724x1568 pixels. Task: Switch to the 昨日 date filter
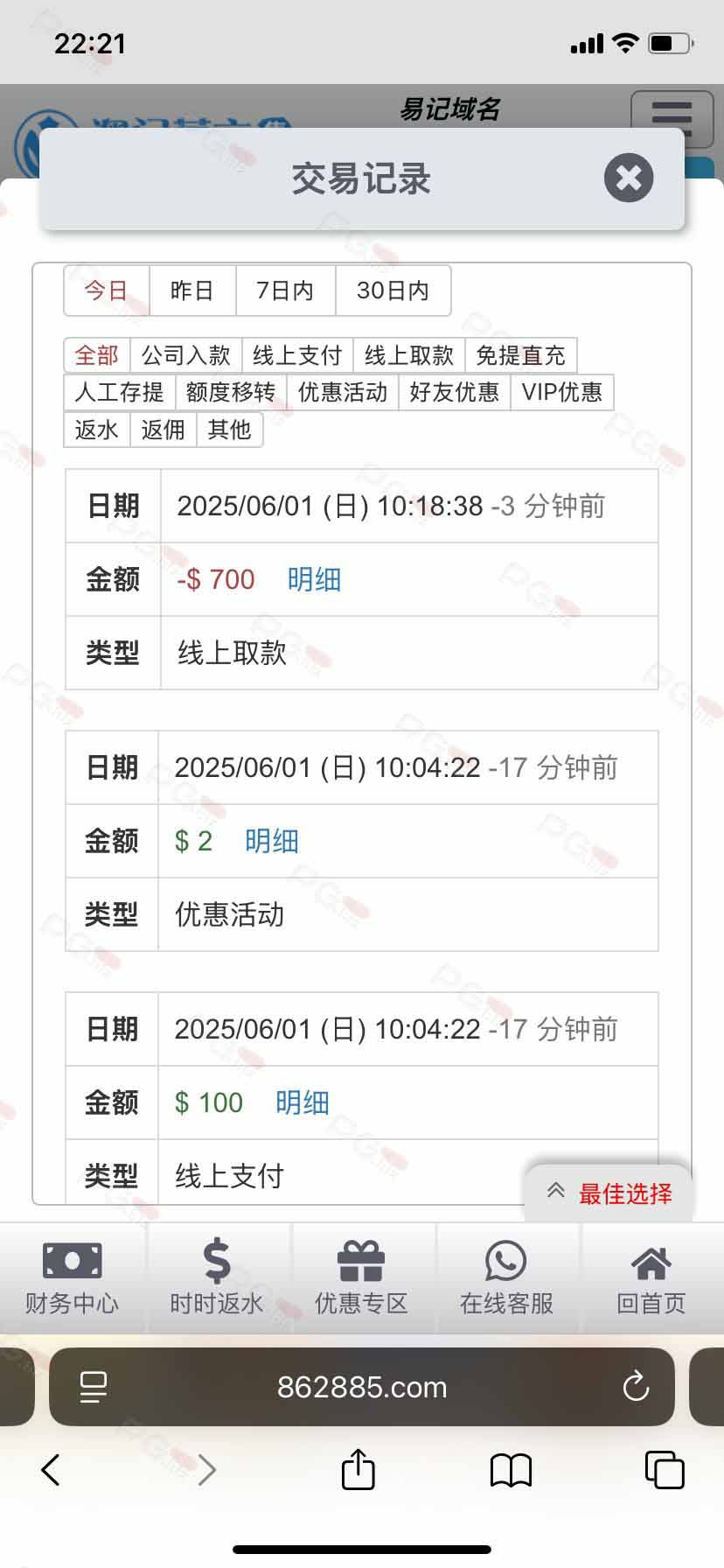[x=192, y=290]
